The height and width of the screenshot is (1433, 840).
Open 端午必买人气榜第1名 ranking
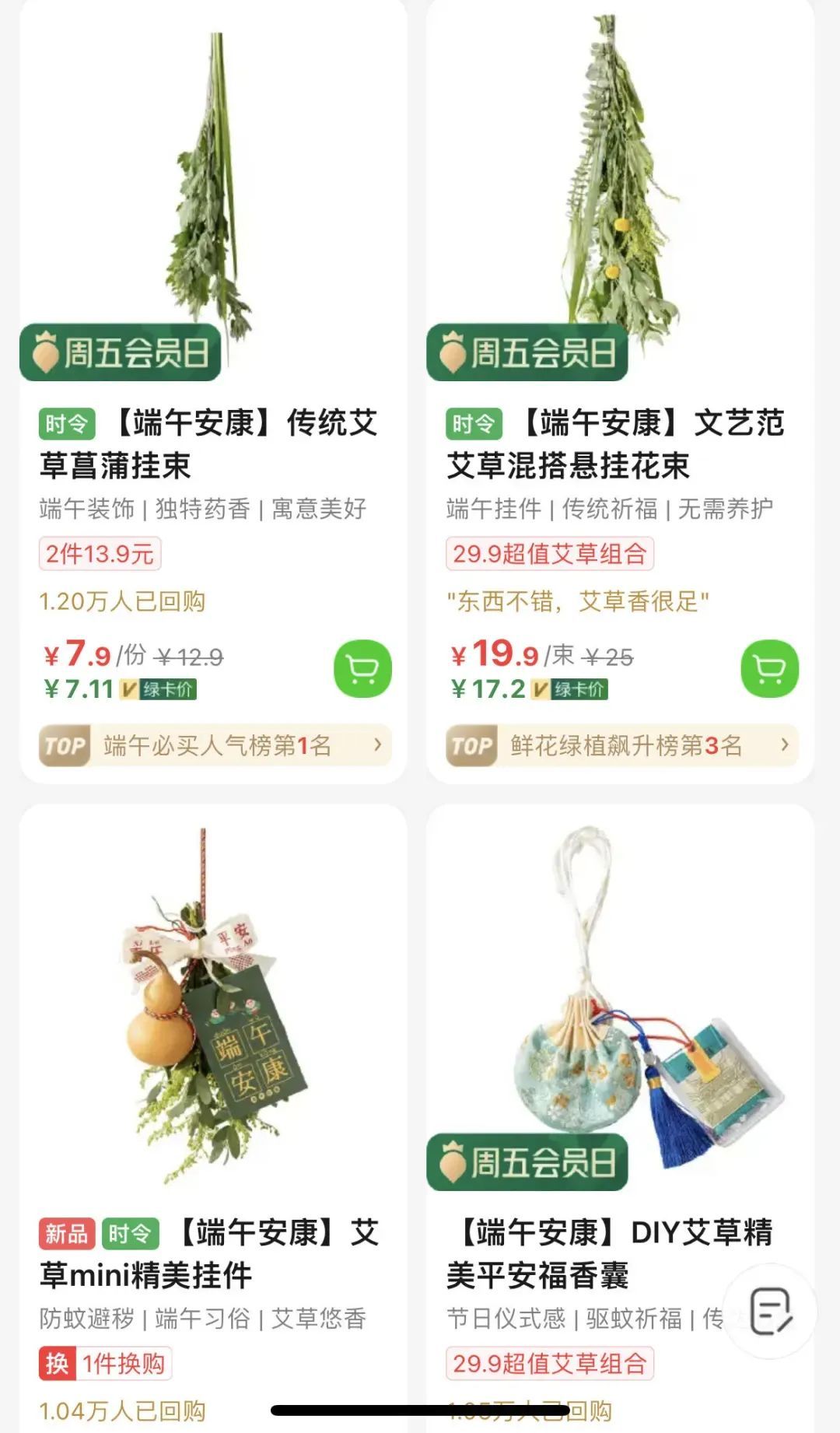(215, 745)
